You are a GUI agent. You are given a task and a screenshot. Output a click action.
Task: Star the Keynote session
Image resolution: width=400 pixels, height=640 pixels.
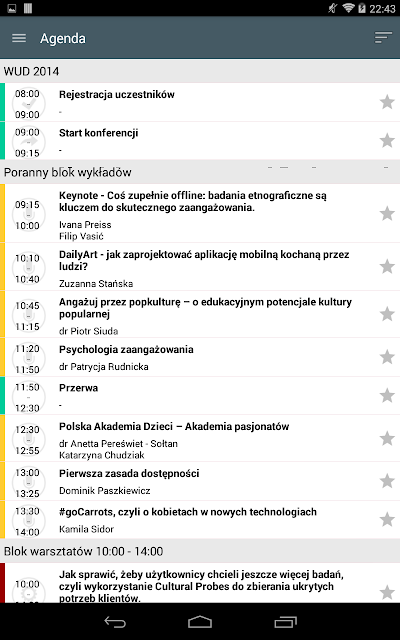point(387,213)
